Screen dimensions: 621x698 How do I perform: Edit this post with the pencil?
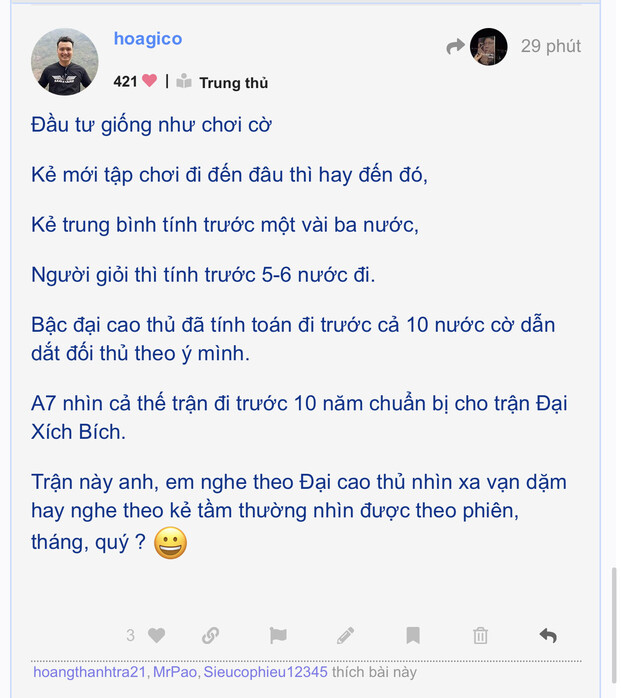click(x=346, y=635)
